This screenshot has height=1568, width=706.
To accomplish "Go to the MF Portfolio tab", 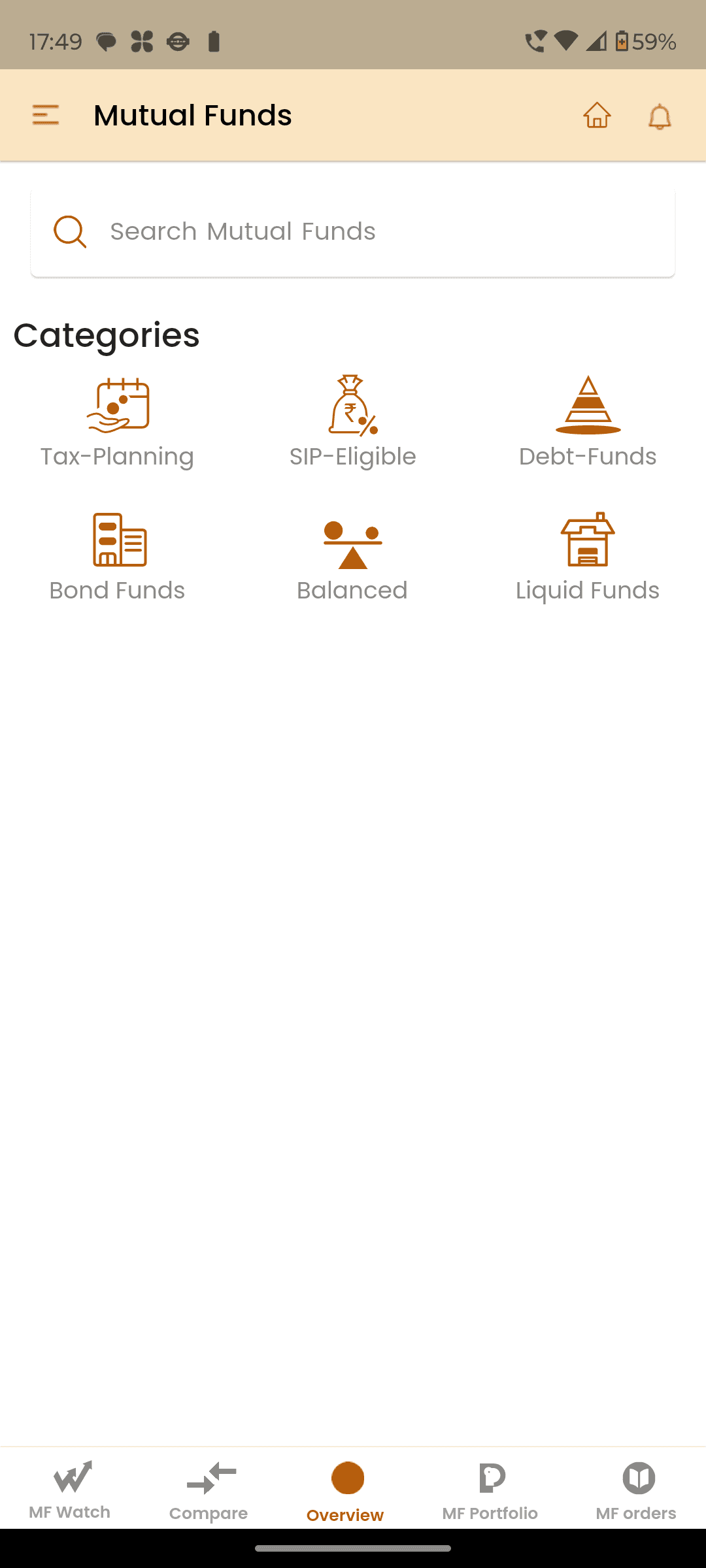I will (490, 1491).
